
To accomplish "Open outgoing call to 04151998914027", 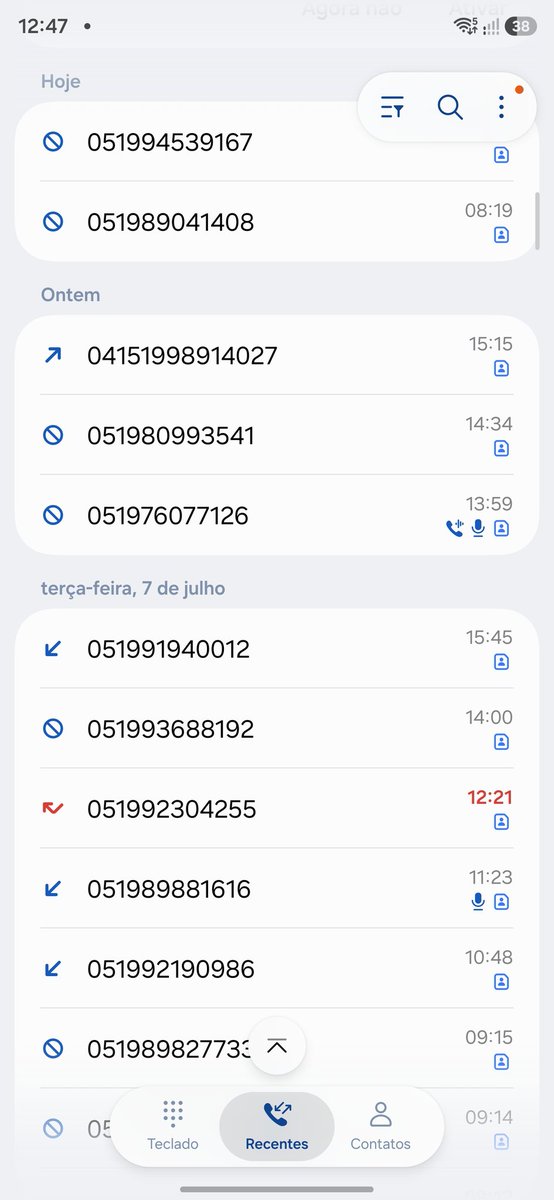I will pyautogui.click(x=277, y=356).
